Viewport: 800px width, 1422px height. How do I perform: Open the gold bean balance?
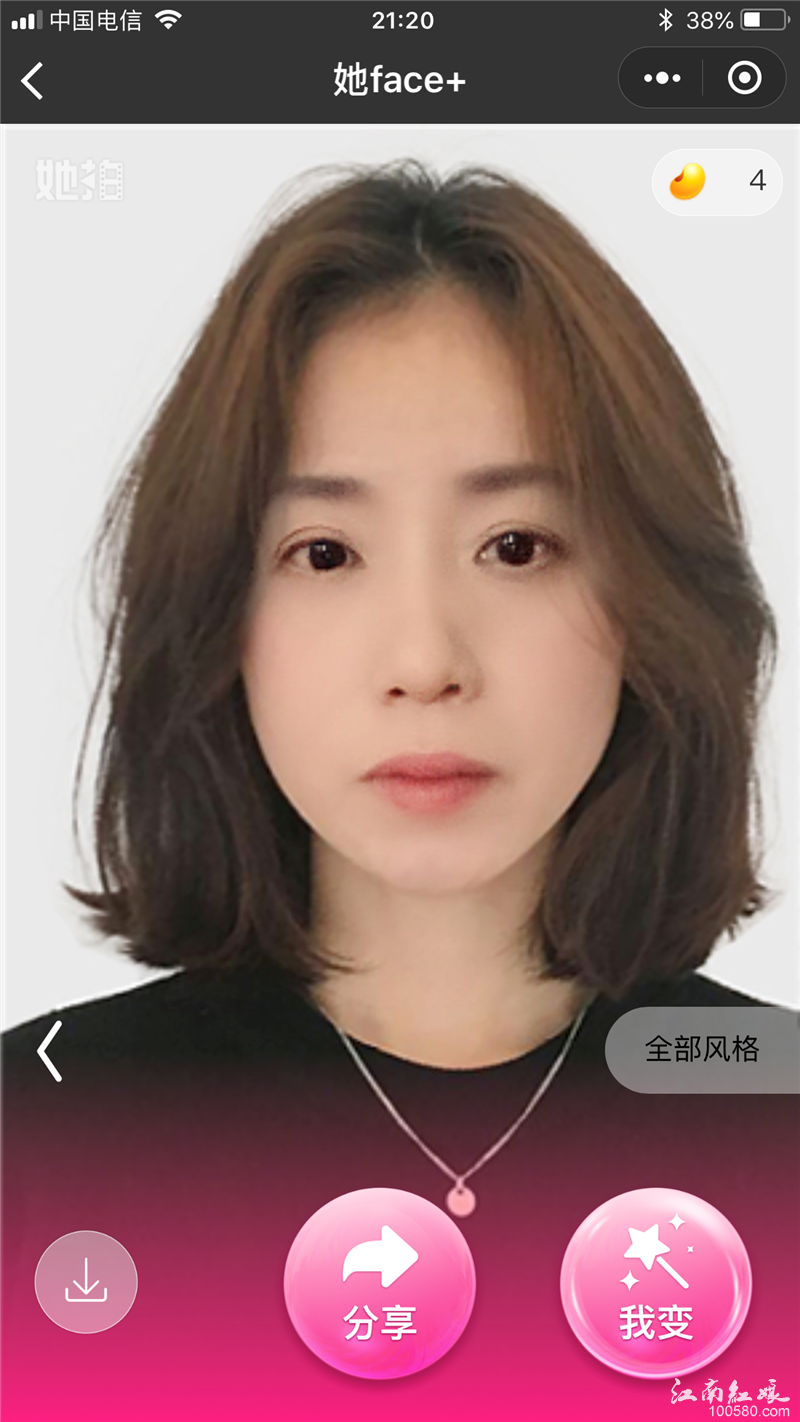pos(716,181)
